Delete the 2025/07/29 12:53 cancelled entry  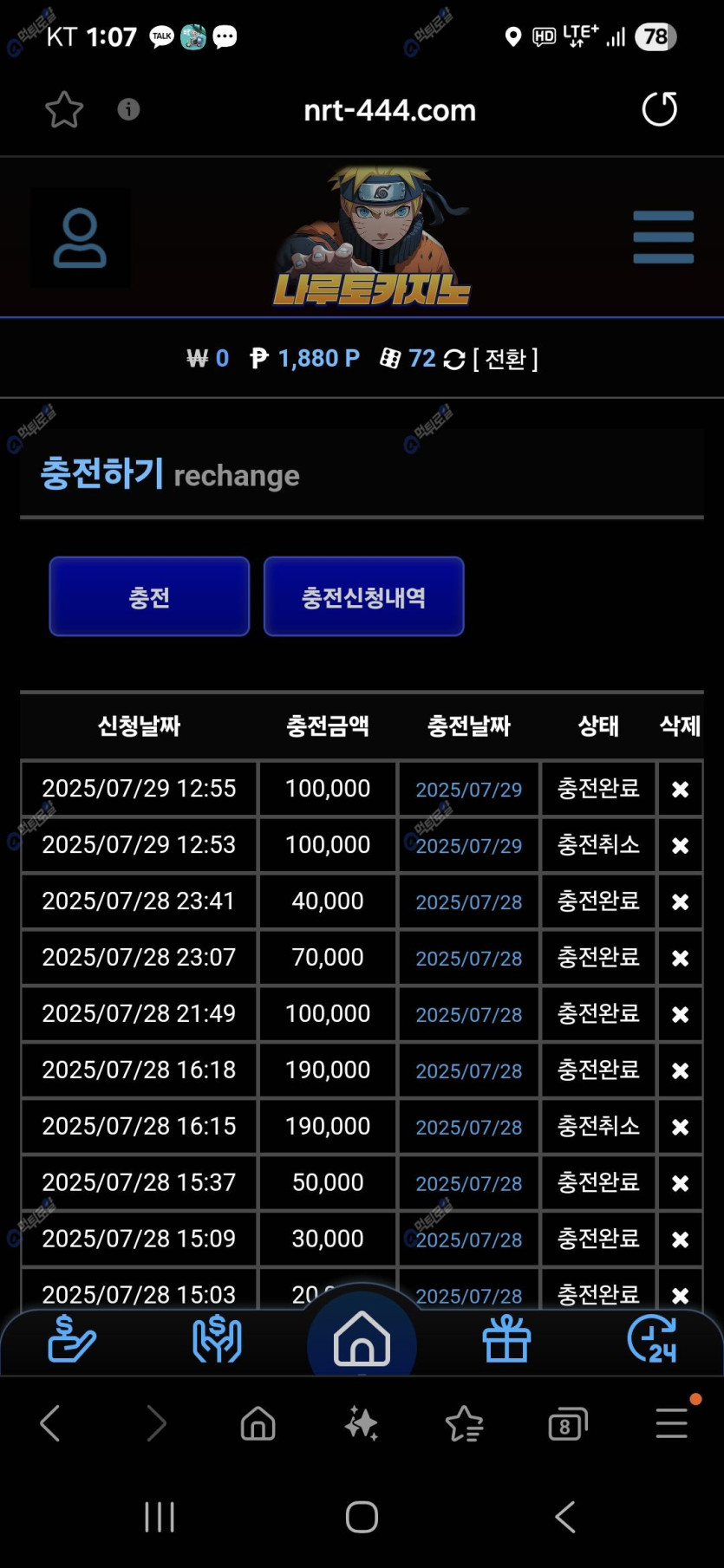click(x=680, y=845)
